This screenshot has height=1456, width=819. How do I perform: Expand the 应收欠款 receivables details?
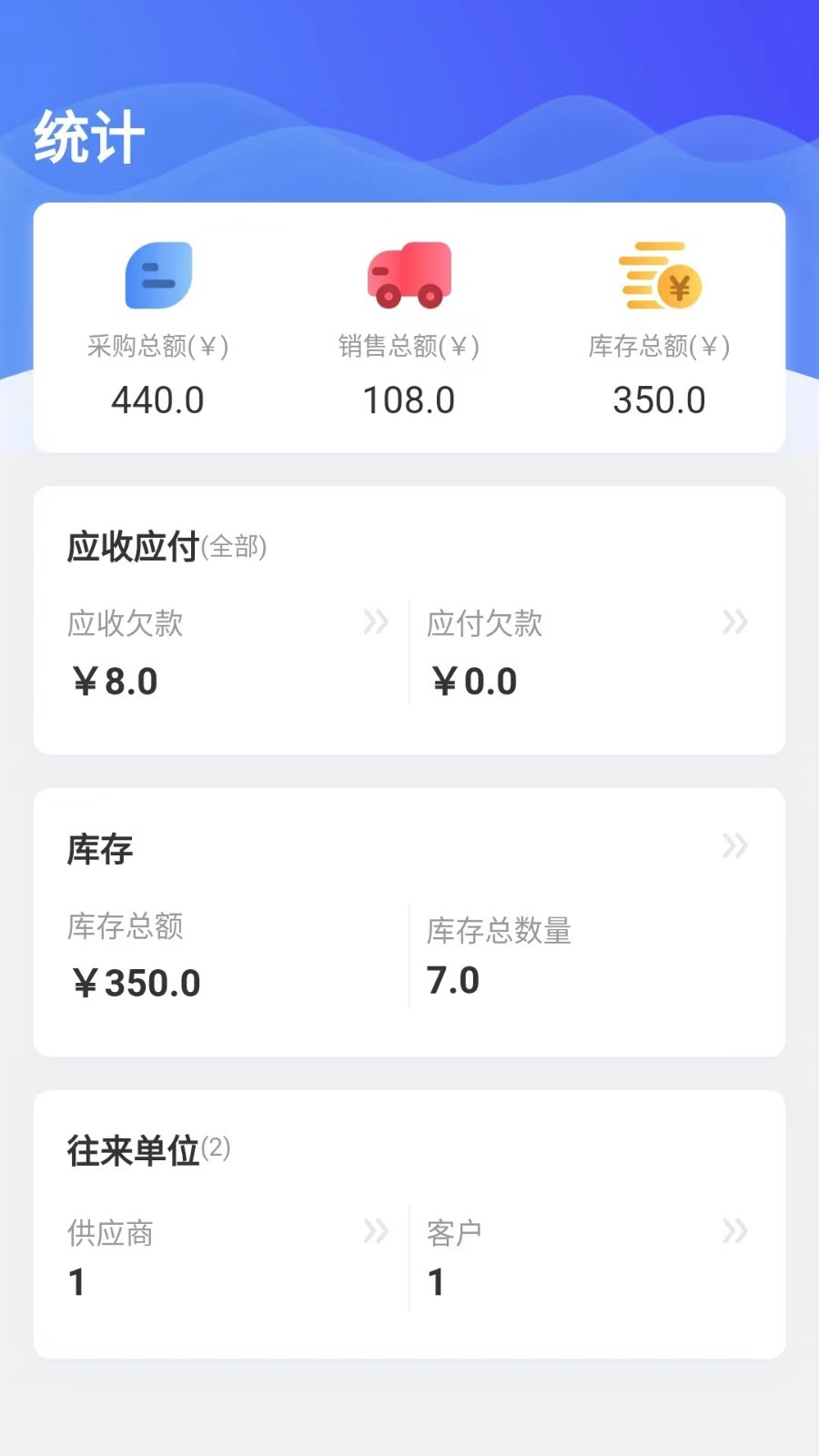pos(376,622)
